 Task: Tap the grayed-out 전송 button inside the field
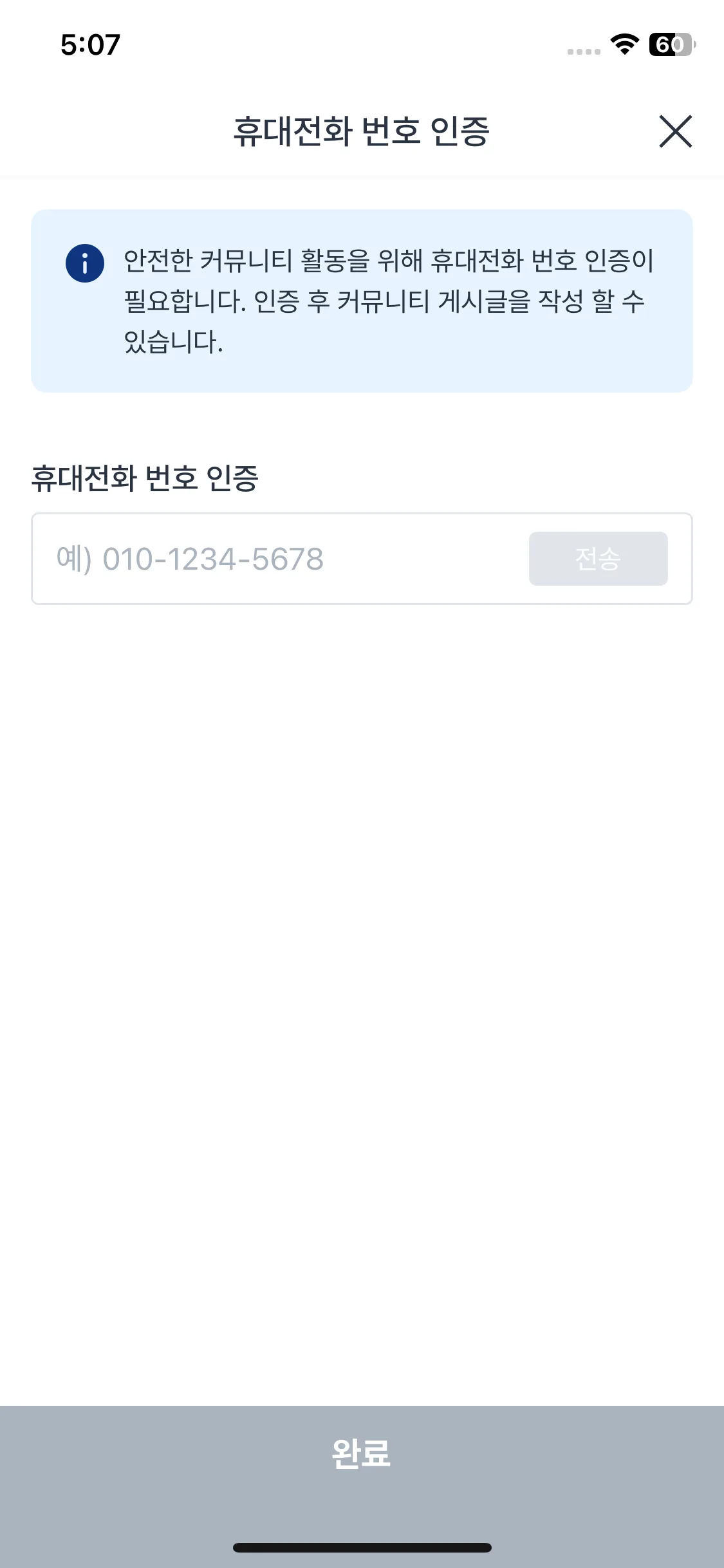(597, 559)
